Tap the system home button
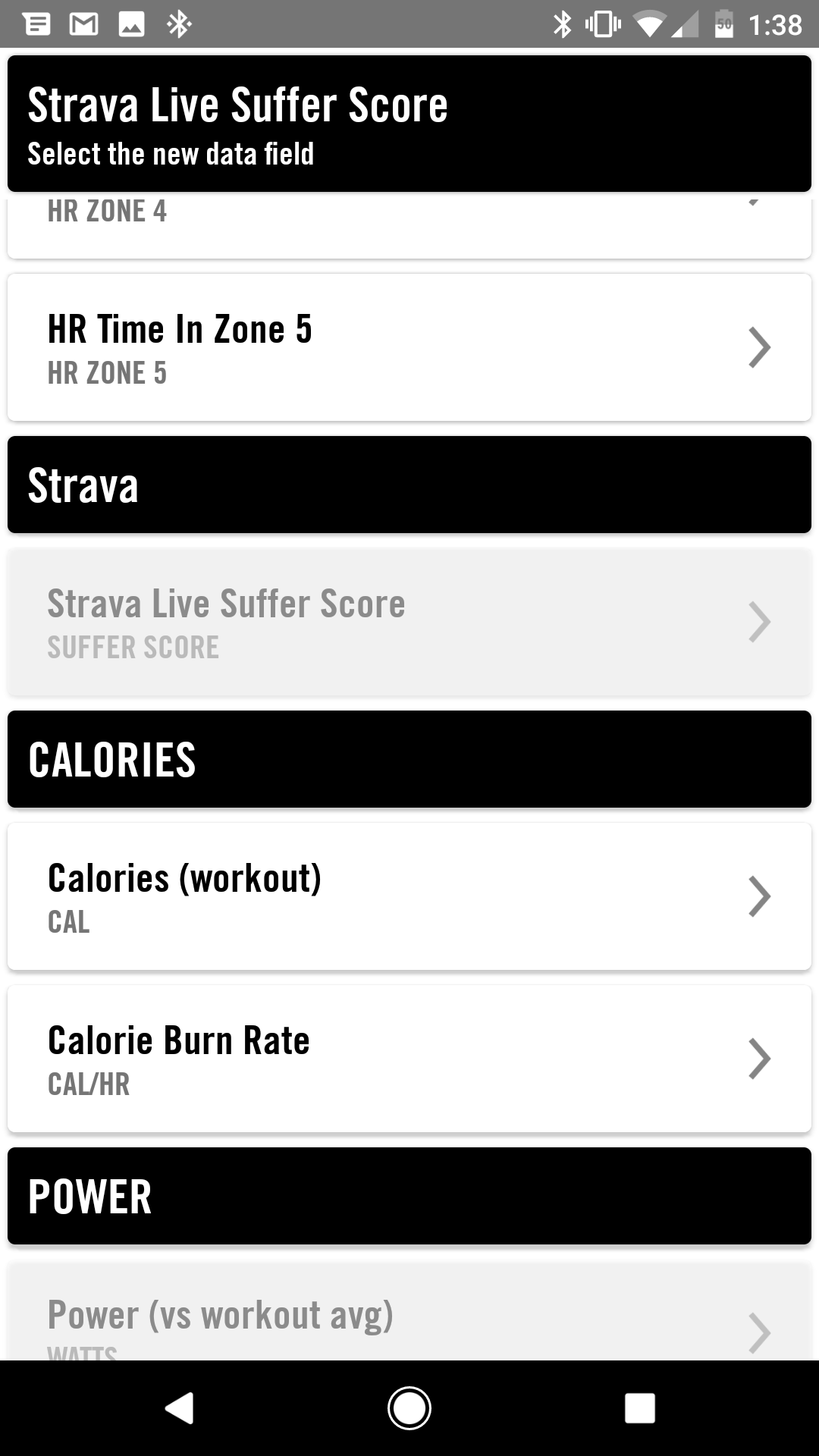The height and width of the screenshot is (1456, 819). 409,1408
